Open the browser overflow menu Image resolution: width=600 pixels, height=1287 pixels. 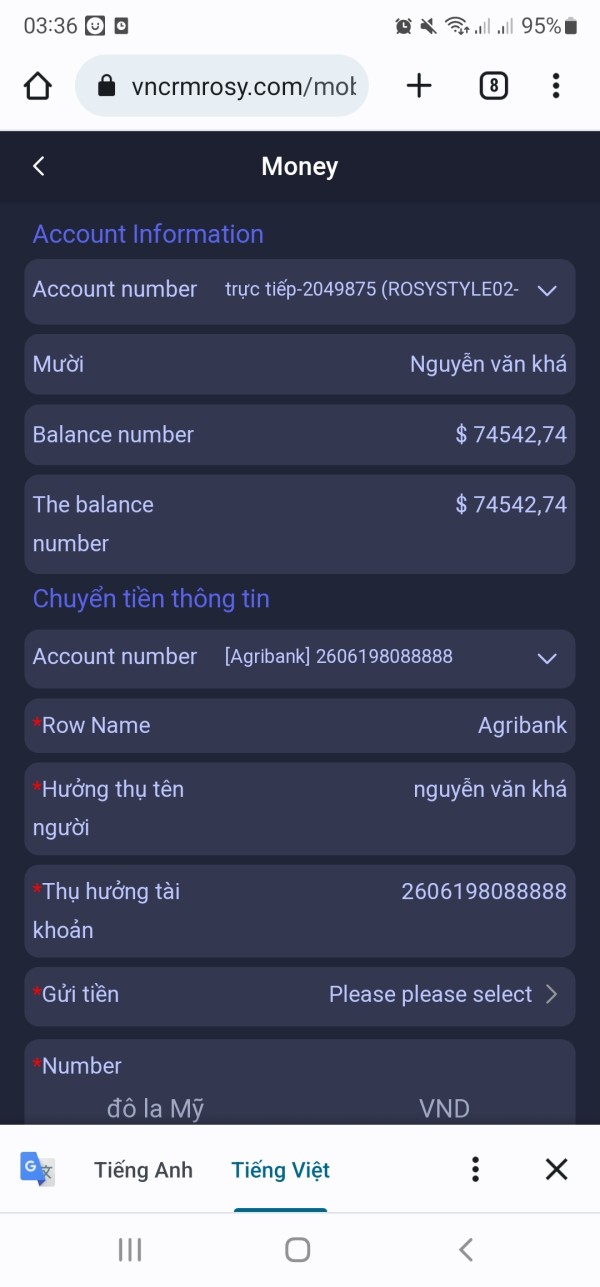556,86
